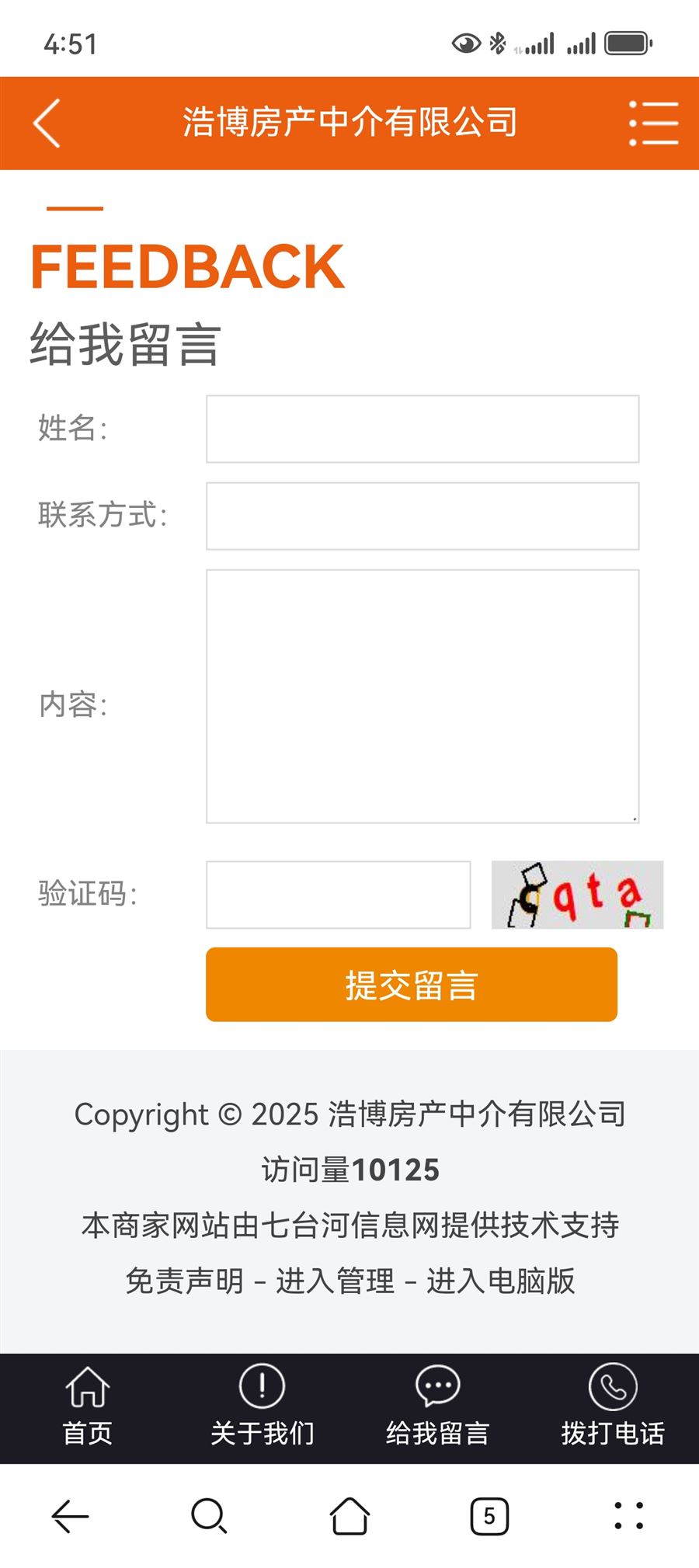The width and height of the screenshot is (699, 1568).
Task: Focus the 姓名 name field
Action: point(422,429)
